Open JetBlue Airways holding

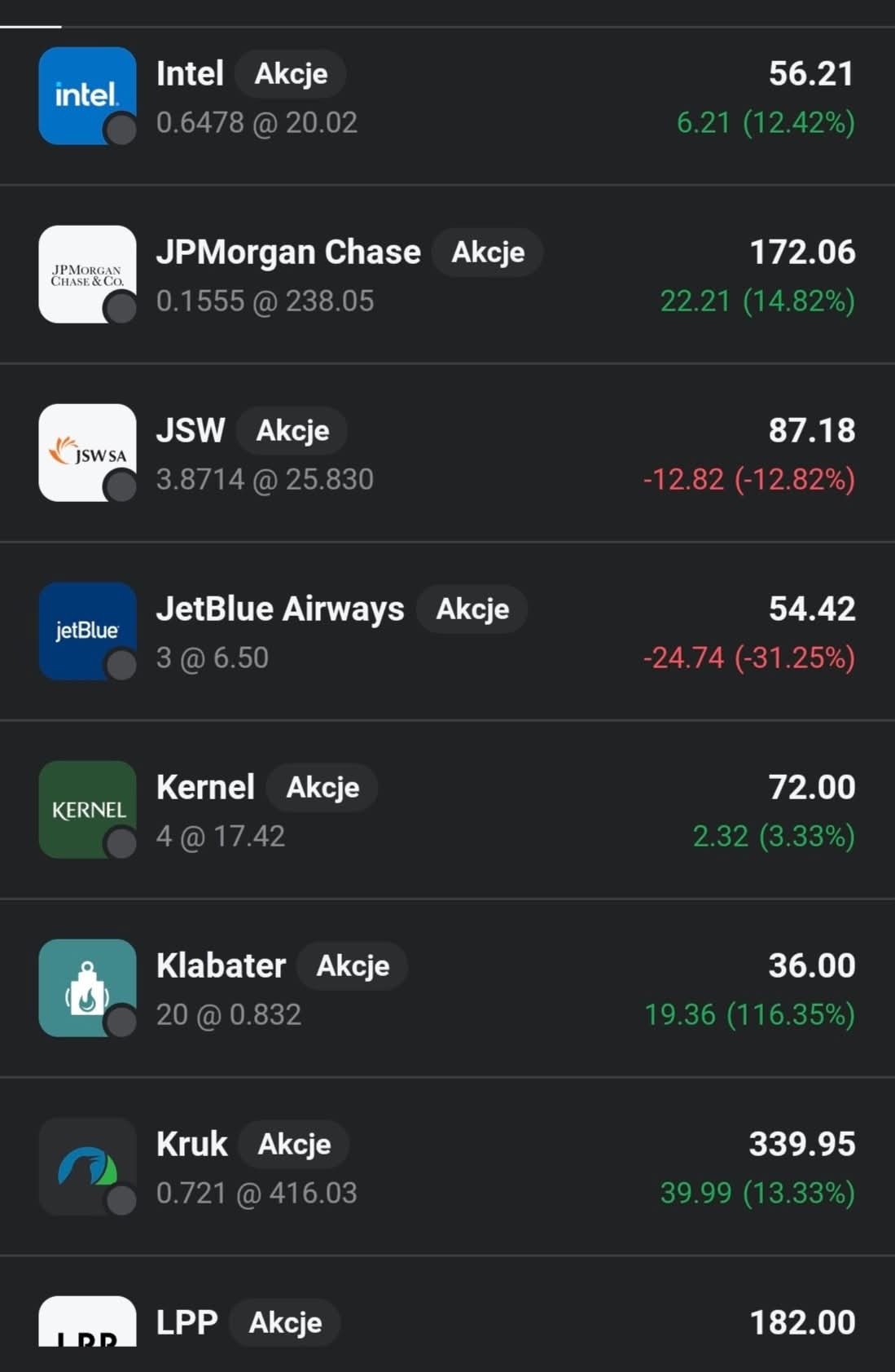(447, 632)
